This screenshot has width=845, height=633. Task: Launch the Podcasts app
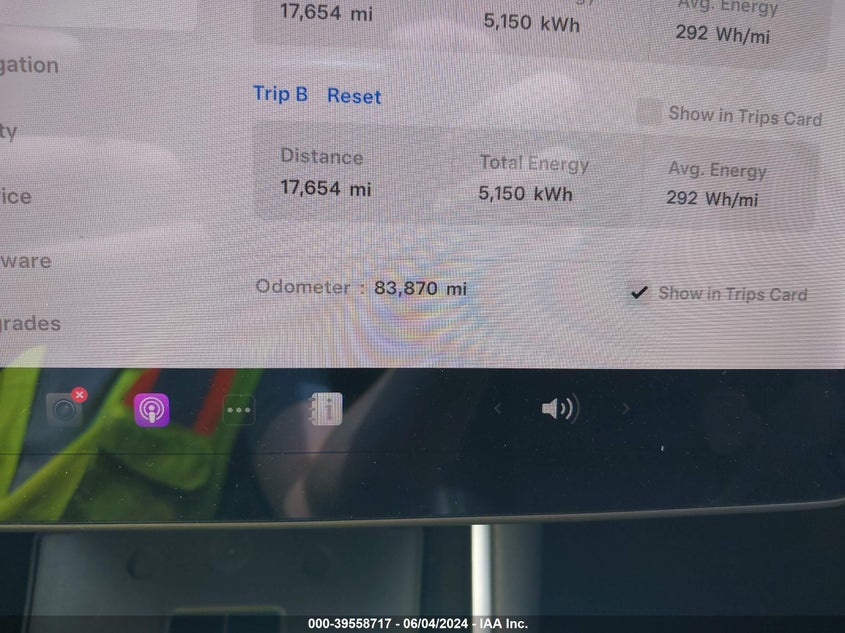(151, 409)
